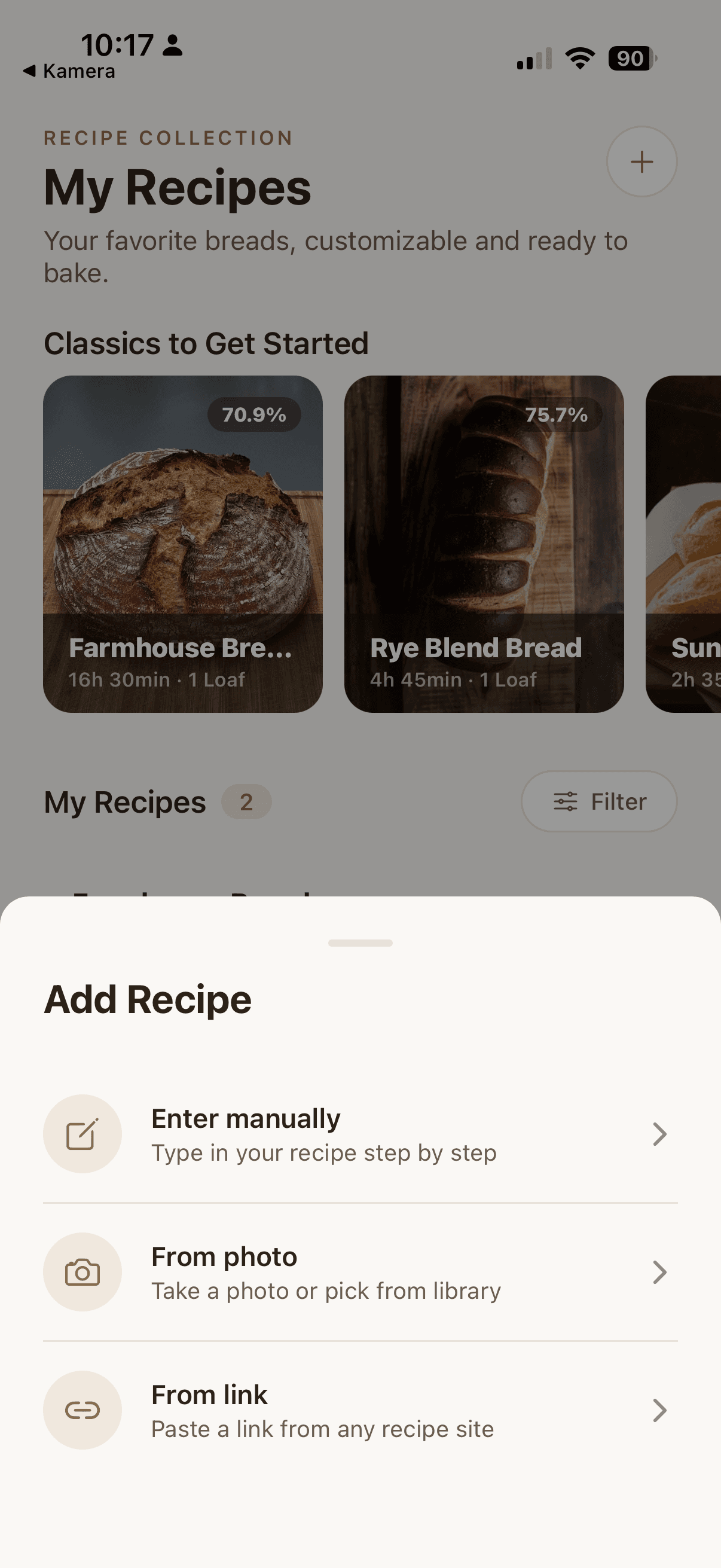
Task: Tap the pencil icon beside Enter manually
Action: (83, 1133)
